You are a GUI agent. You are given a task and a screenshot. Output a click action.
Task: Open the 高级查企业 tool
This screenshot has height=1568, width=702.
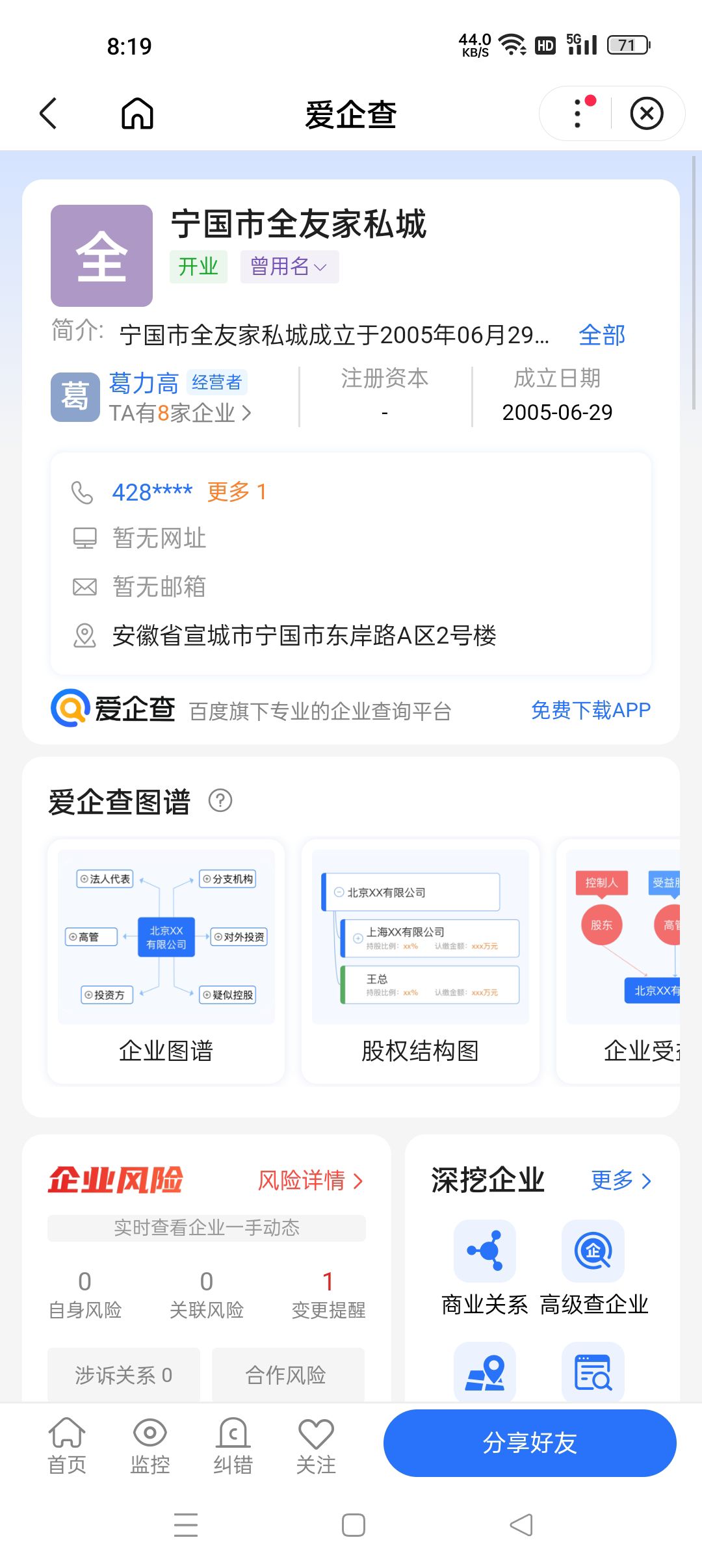[x=593, y=1266]
